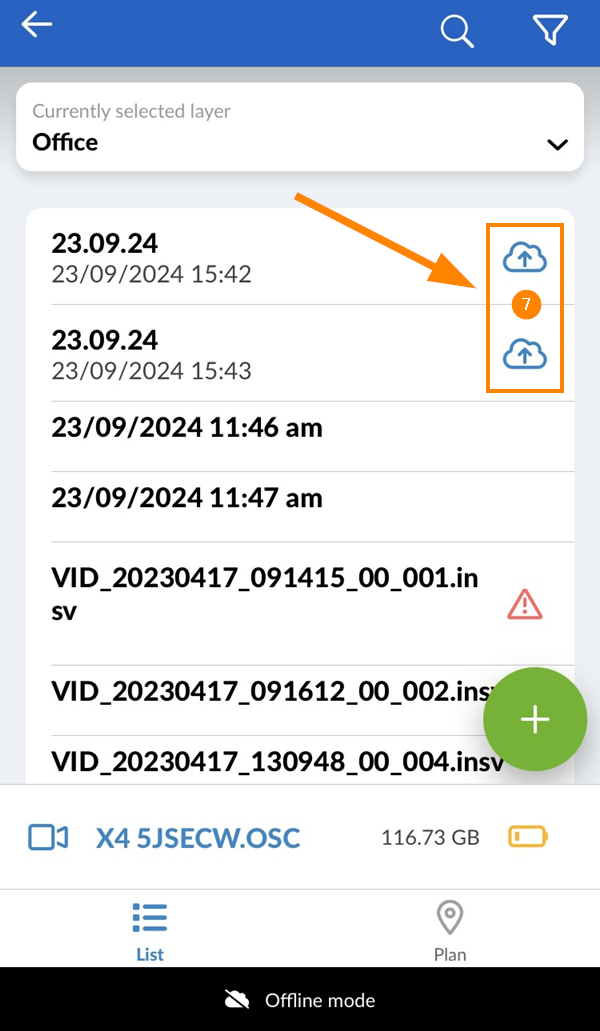The image size is (600, 1031).
Task: Open VID_20230417_130948_00_004.insv
Action: pos(250,763)
